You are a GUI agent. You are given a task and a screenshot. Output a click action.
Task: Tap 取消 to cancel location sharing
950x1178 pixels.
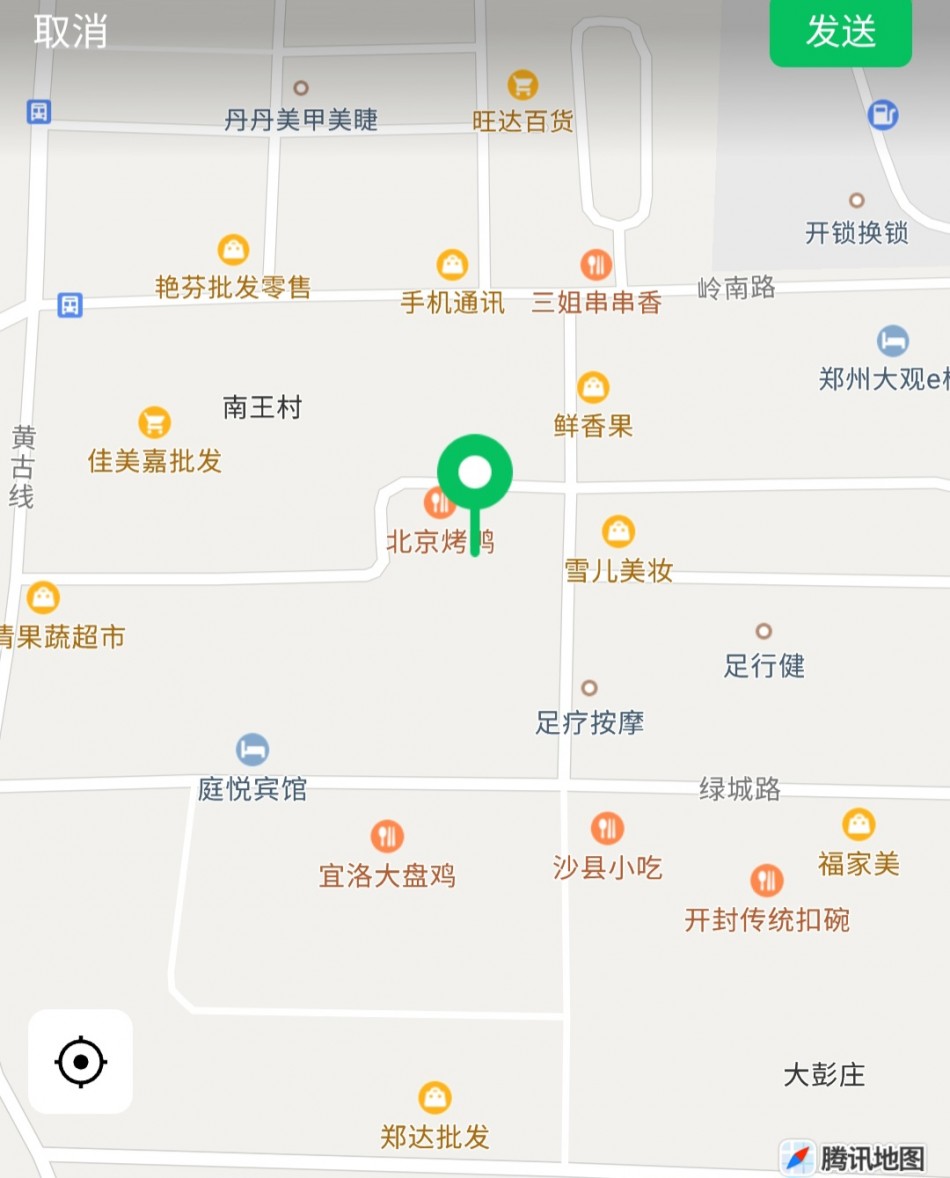[x=70, y=31]
